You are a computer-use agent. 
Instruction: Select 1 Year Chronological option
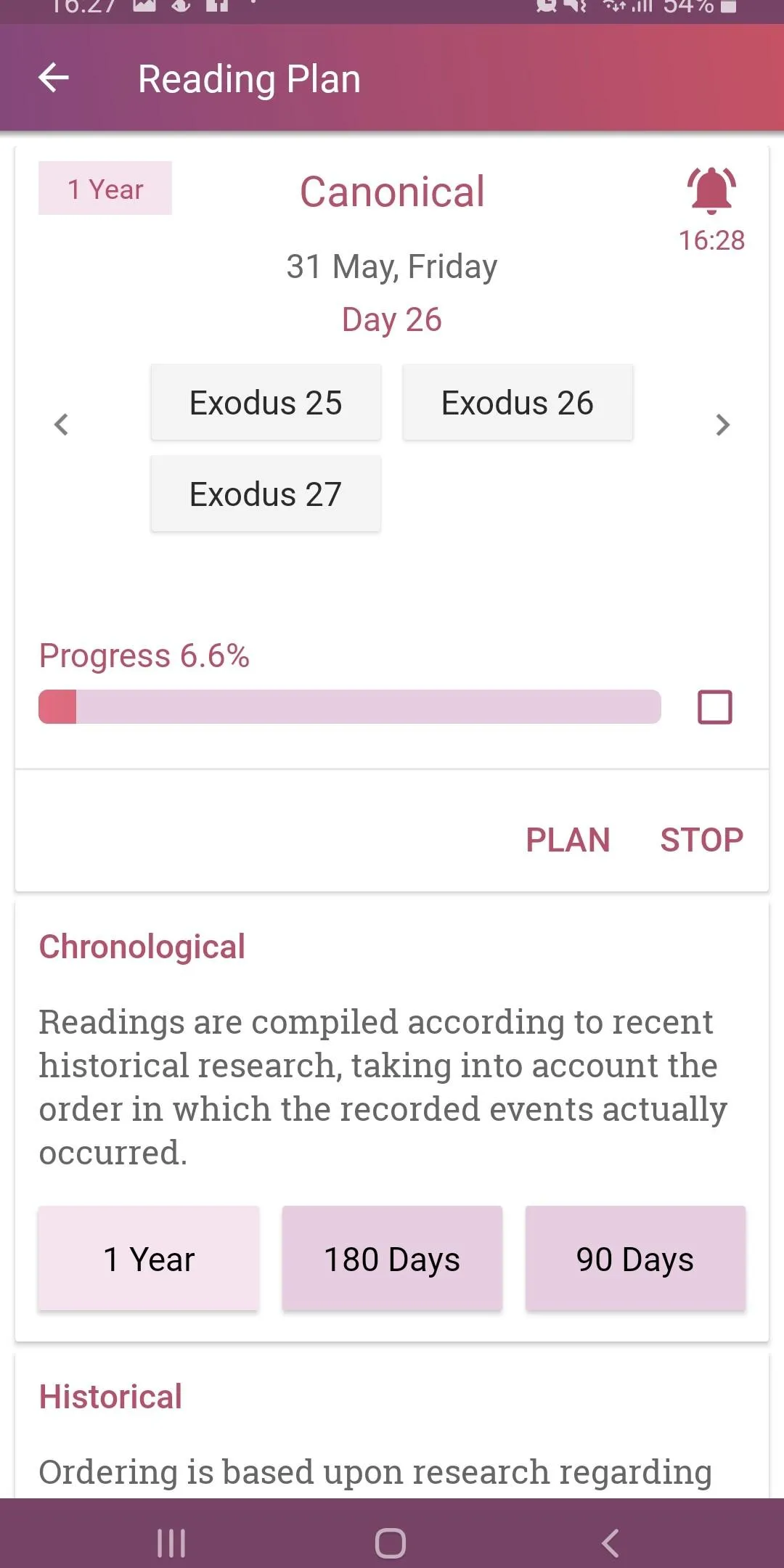pos(148,1259)
